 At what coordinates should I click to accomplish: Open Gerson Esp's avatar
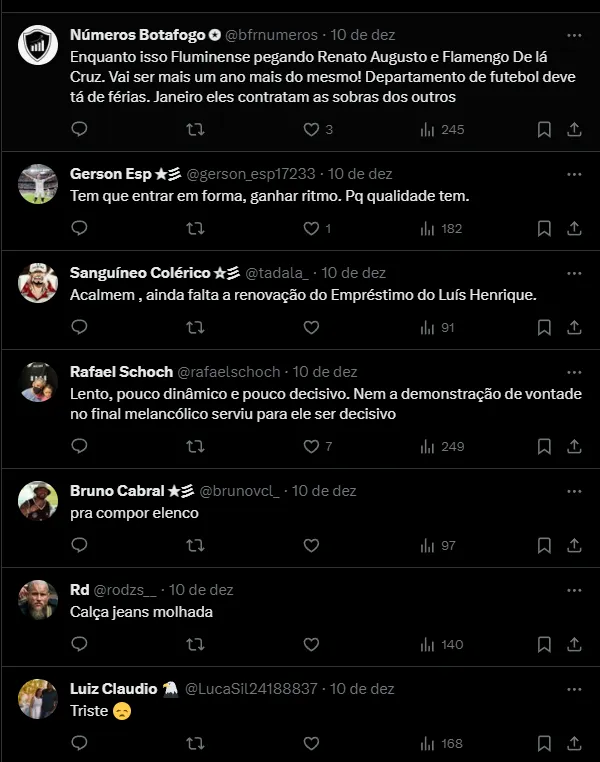coord(38,184)
